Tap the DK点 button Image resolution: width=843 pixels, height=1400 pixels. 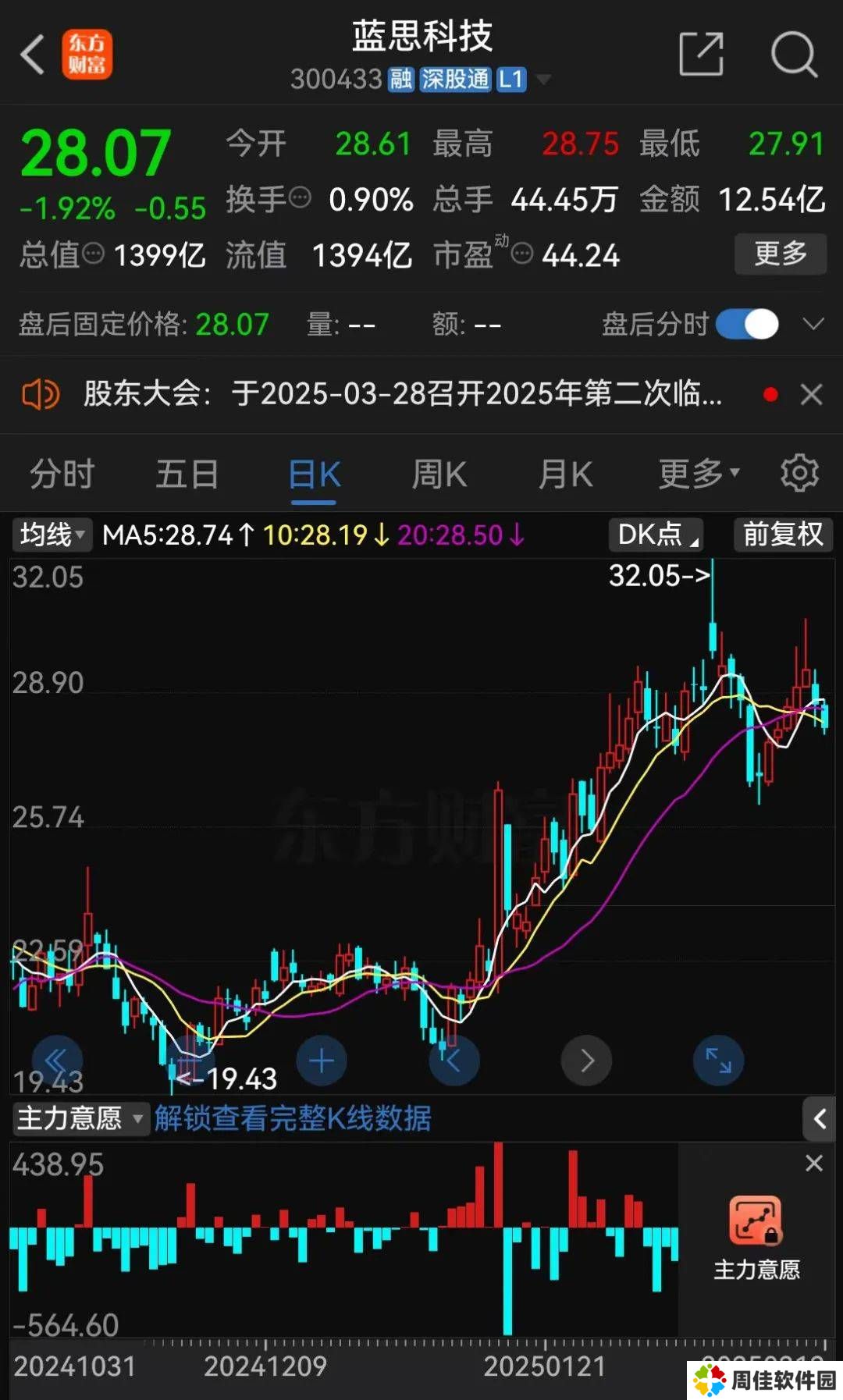click(656, 535)
